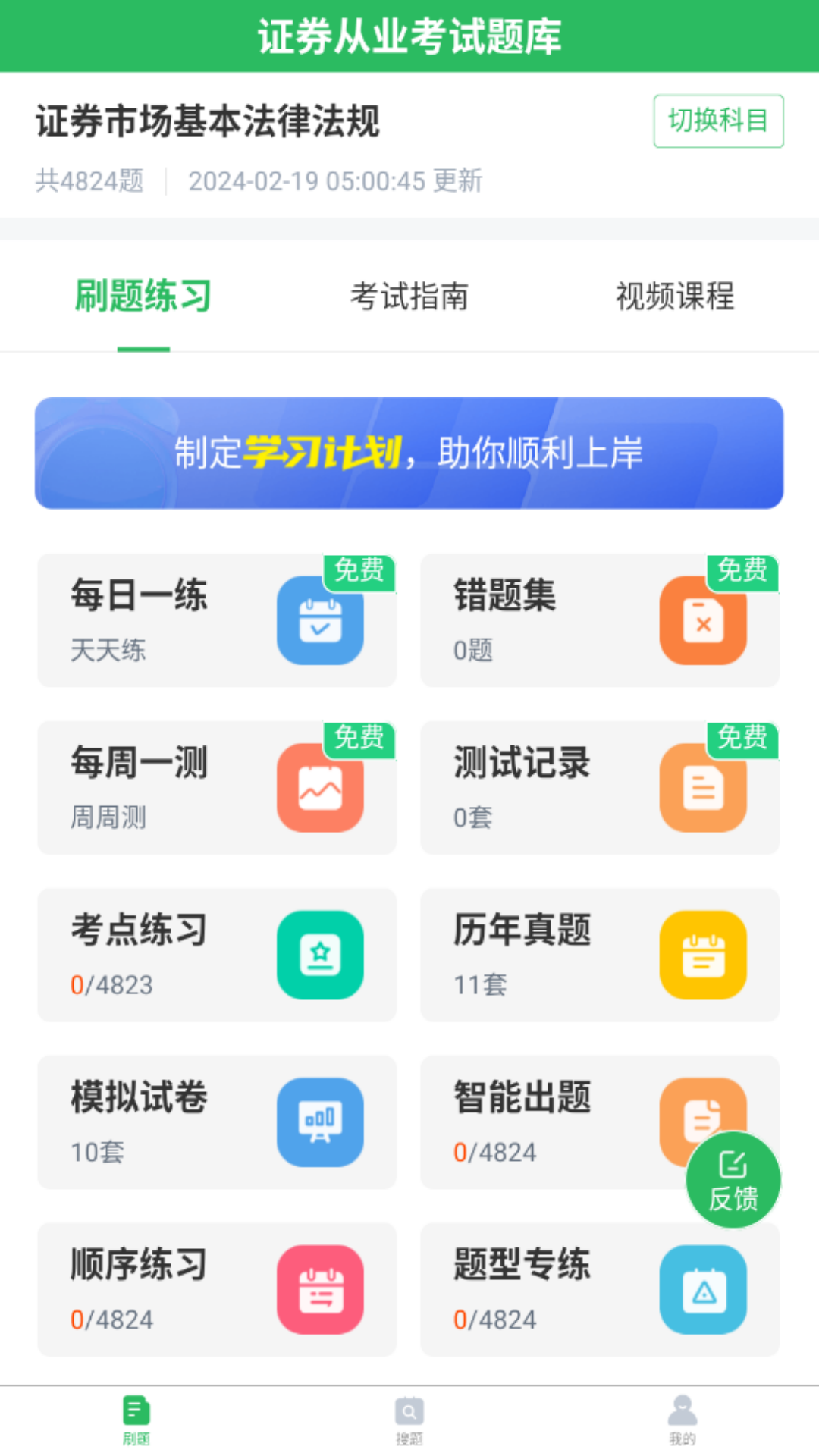Select the 模拟试卷 presentation icon
Image resolution: width=819 pixels, height=1456 pixels.
click(320, 1122)
